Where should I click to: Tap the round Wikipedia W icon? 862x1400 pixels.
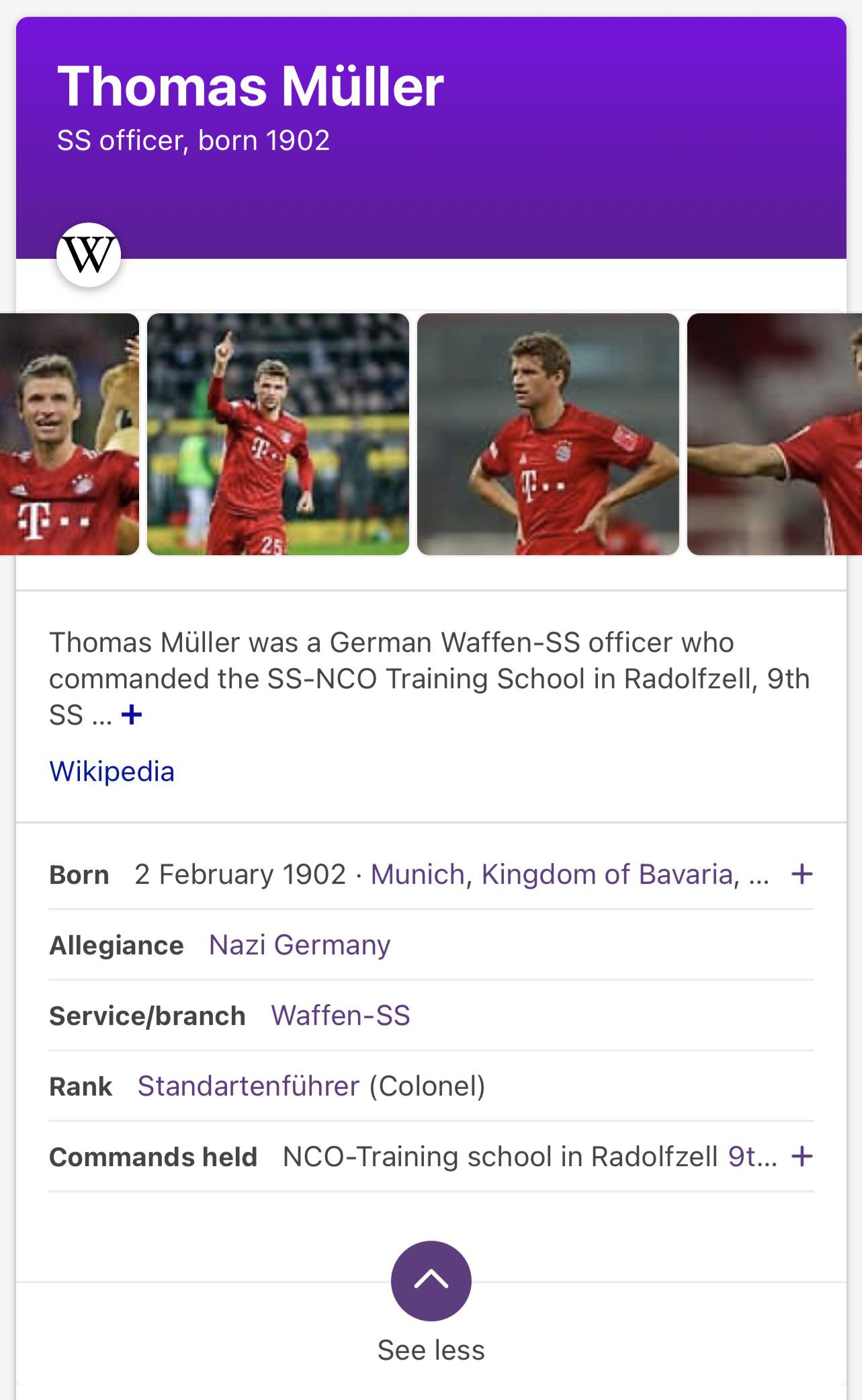89,255
